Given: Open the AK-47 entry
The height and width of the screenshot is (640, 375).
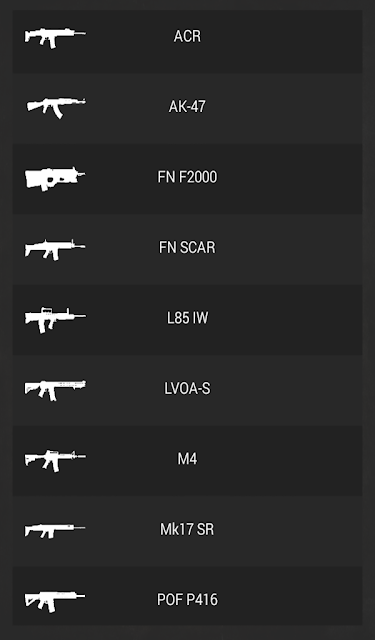Looking at the screenshot, I should click(187, 109).
